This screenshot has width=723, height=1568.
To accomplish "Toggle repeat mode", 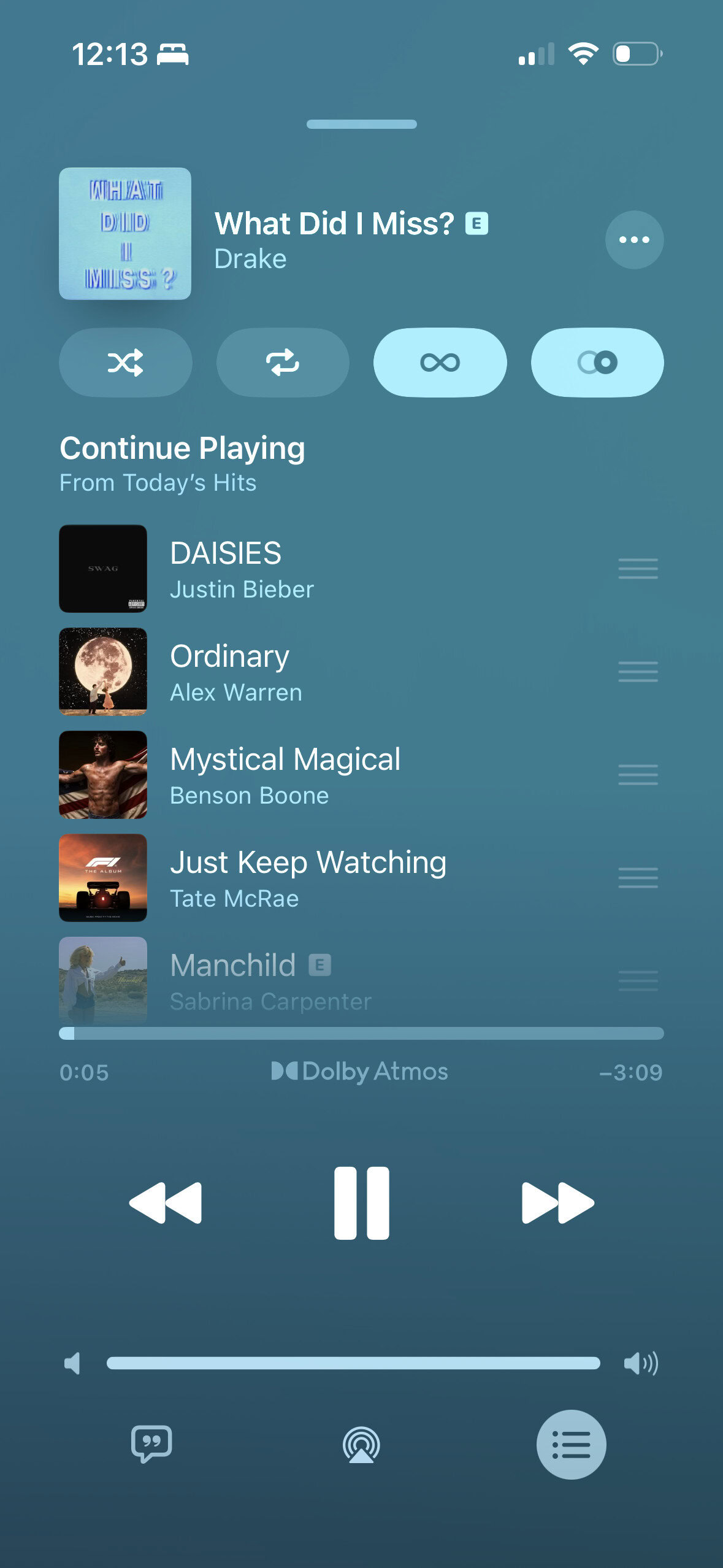I will click(283, 363).
